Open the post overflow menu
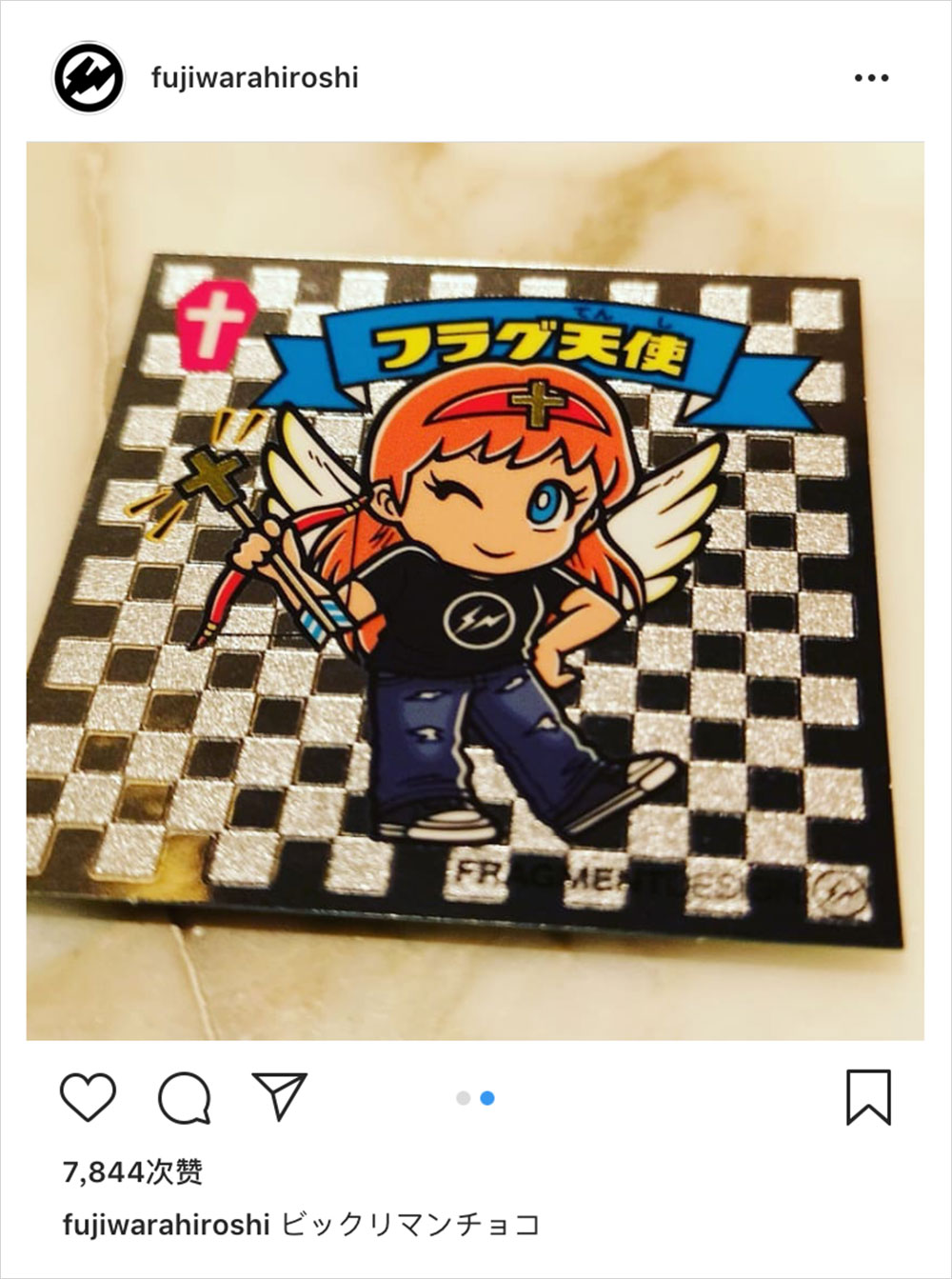Viewport: 952px width, 1279px height. (x=870, y=78)
